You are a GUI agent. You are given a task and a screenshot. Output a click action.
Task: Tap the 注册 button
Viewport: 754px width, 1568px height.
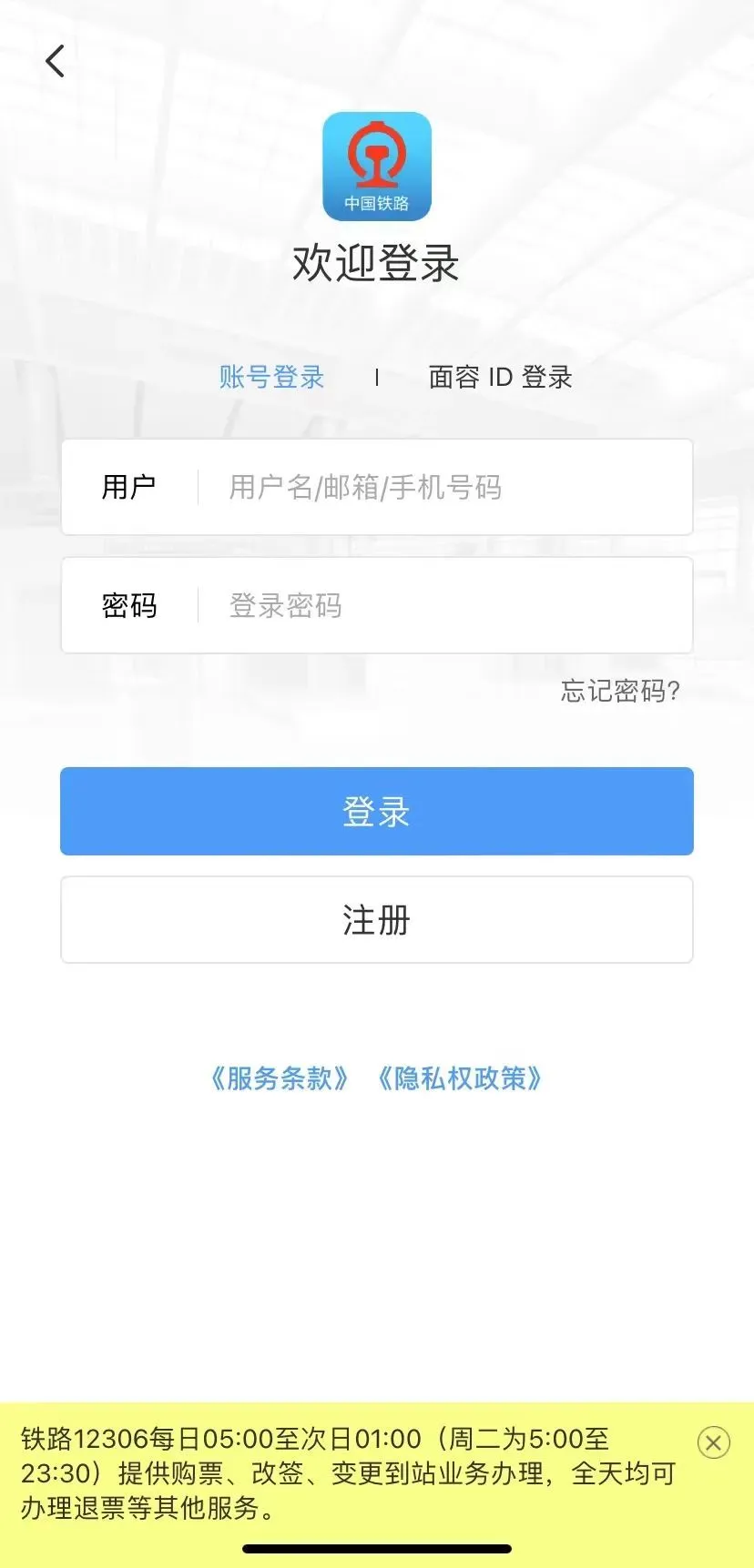point(376,920)
